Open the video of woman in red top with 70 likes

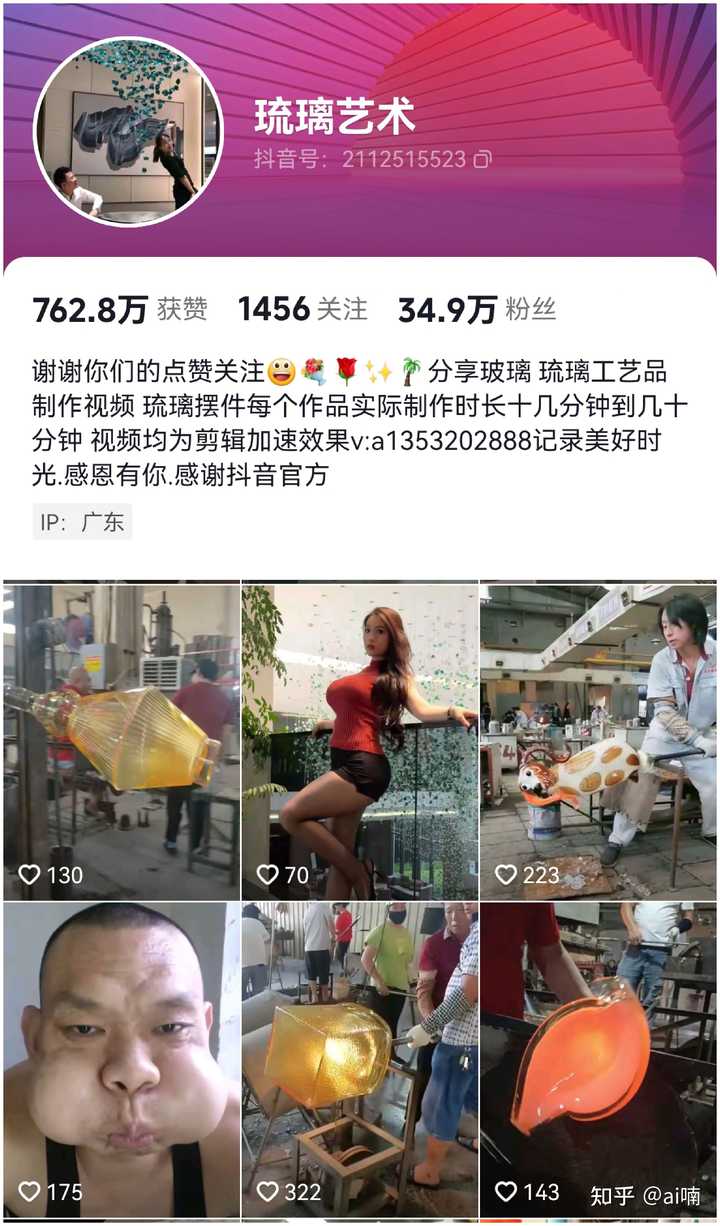360,740
